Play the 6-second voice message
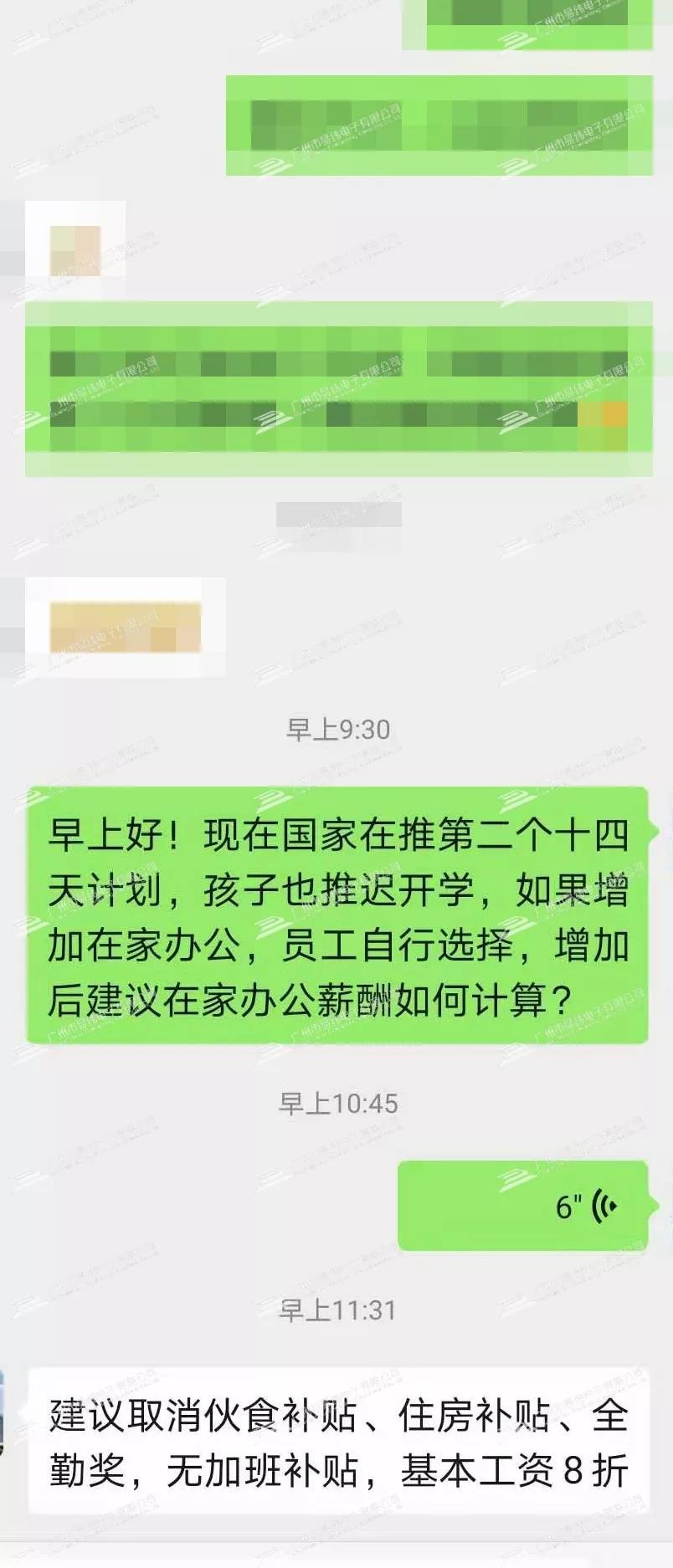Viewport: 673px width, 1568px height. (523, 1206)
